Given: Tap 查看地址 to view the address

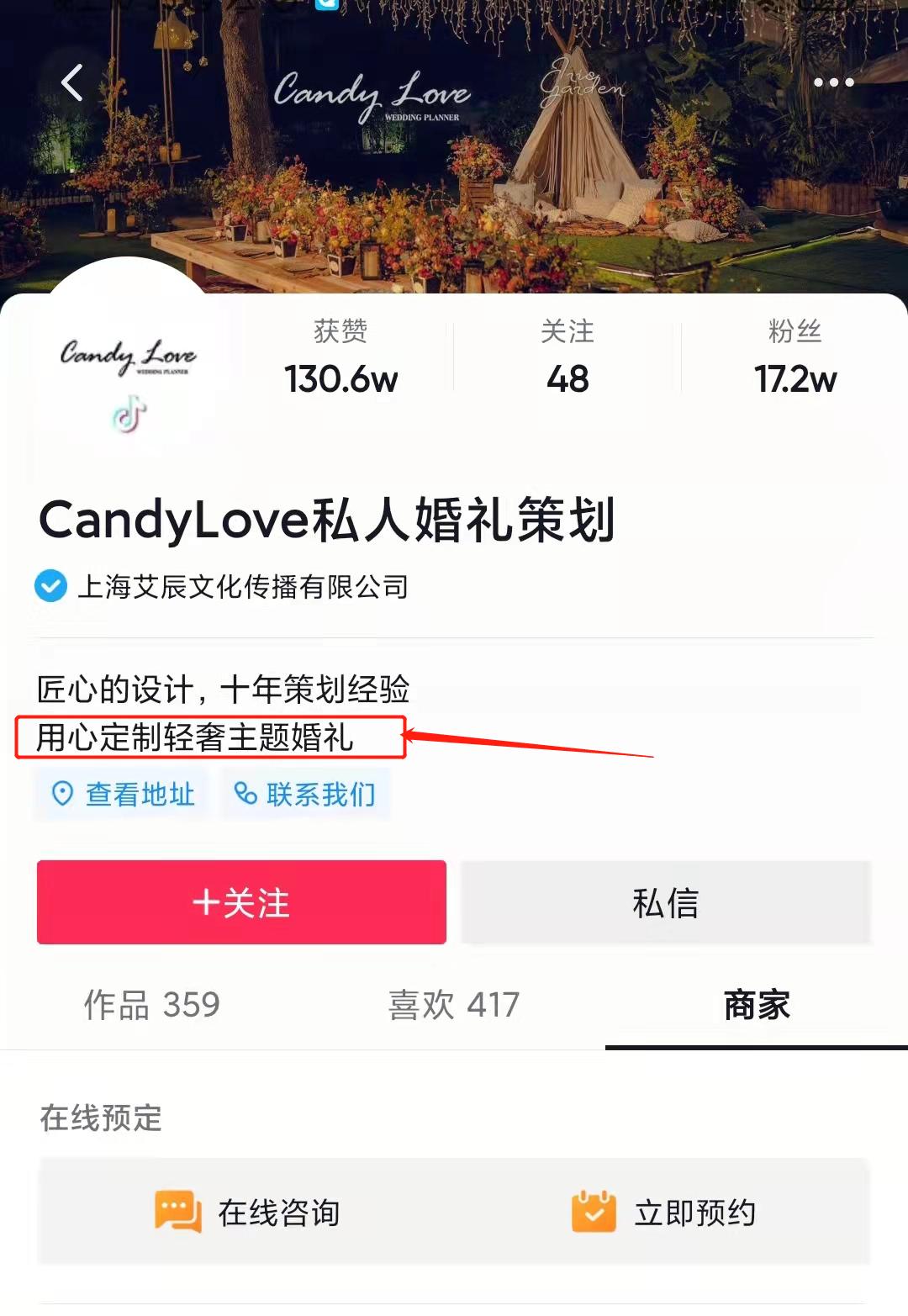Looking at the screenshot, I should click(122, 794).
